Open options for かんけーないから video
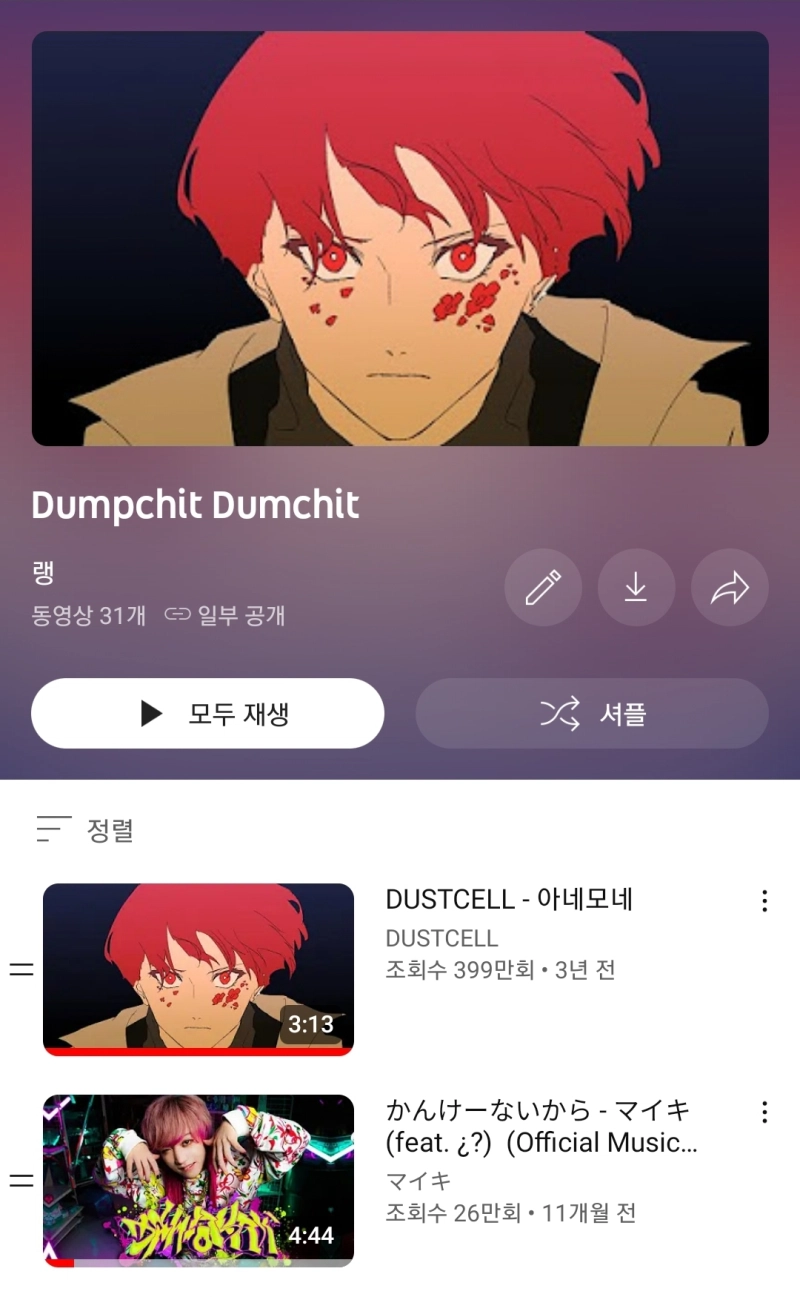Image resolution: width=800 pixels, height=1297 pixels. tap(764, 1112)
